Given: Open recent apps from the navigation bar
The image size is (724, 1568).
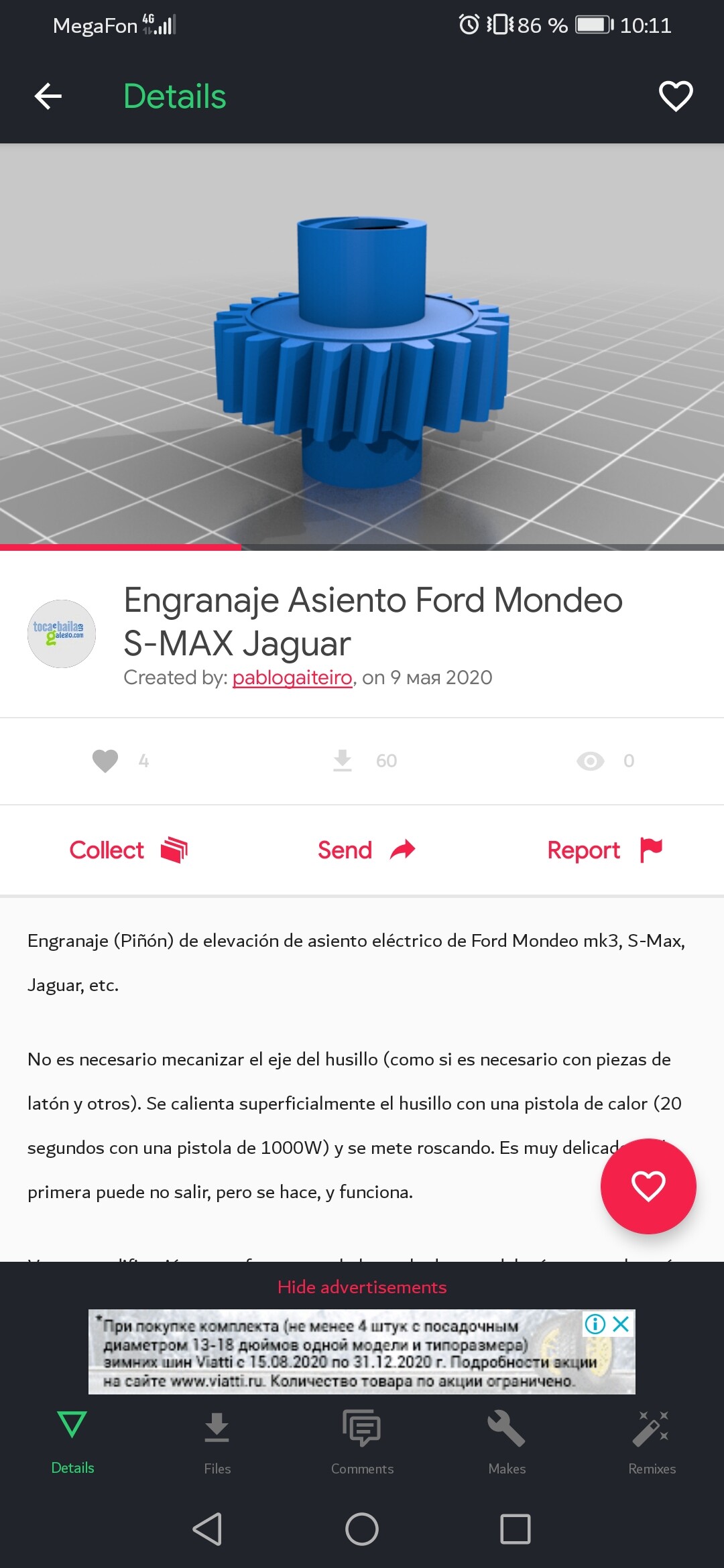Looking at the screenshot, I should [x=516, y=1529].
